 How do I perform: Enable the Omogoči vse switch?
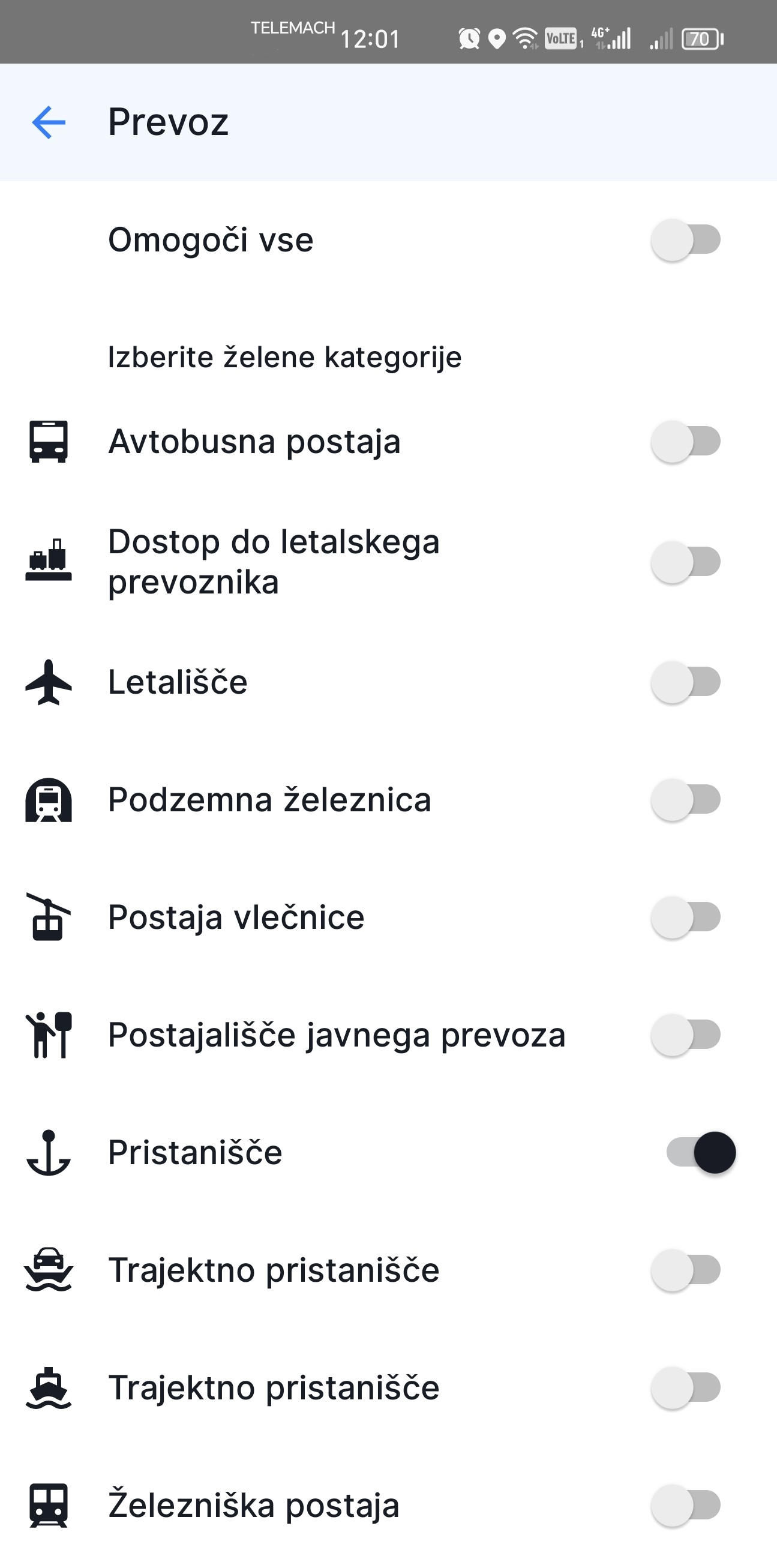click(x=686, y=240)
